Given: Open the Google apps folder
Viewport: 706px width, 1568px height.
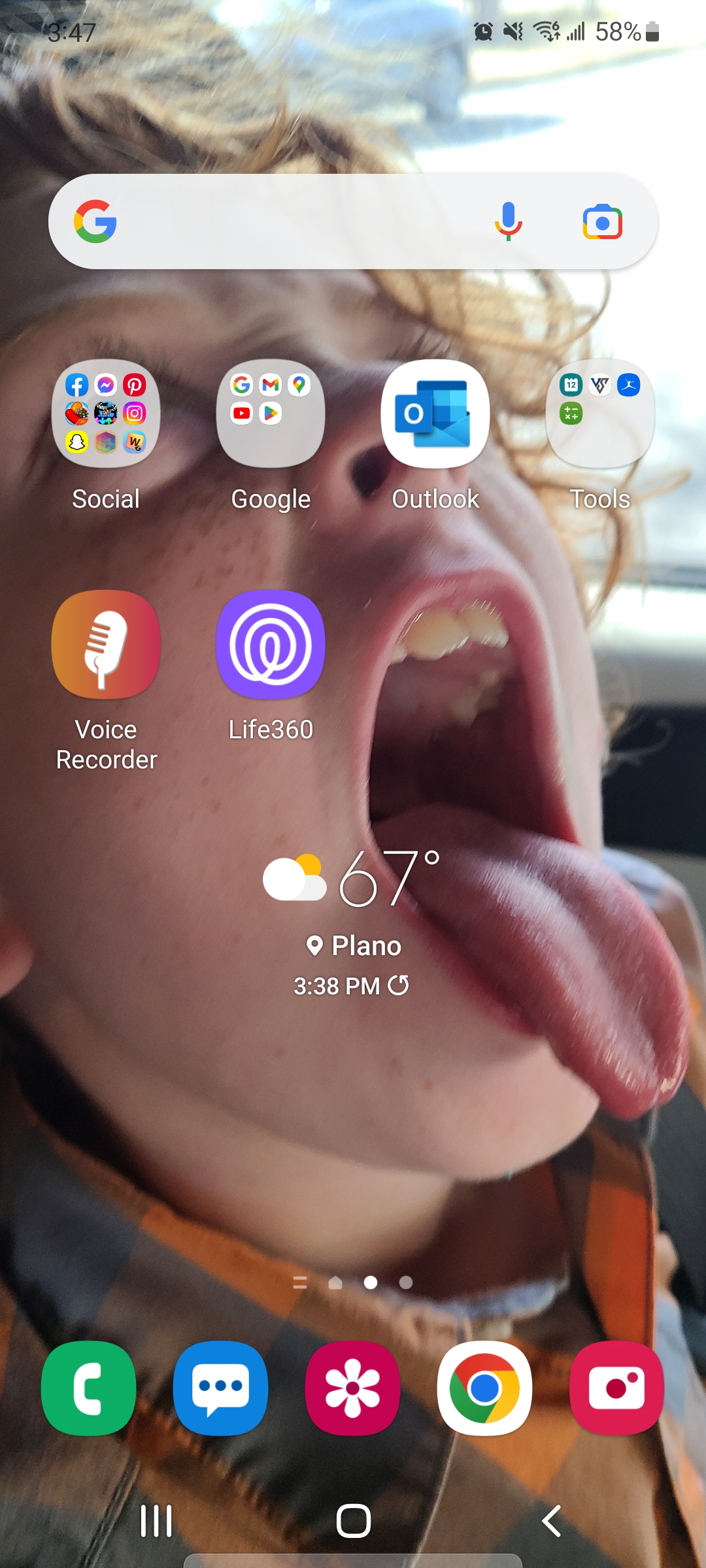Looking at the screenshot, I should [271, 414].
